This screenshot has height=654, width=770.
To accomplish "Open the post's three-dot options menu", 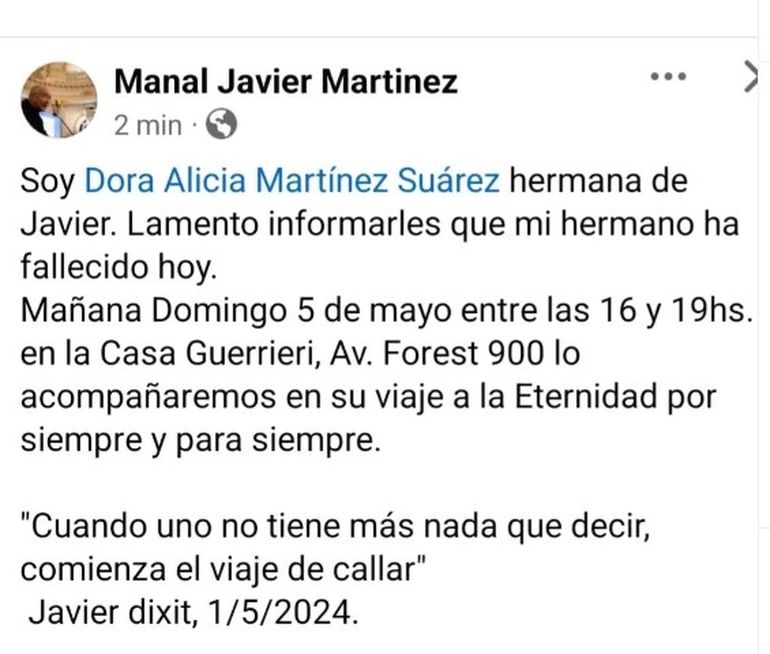I will click(x=667, y=77).
